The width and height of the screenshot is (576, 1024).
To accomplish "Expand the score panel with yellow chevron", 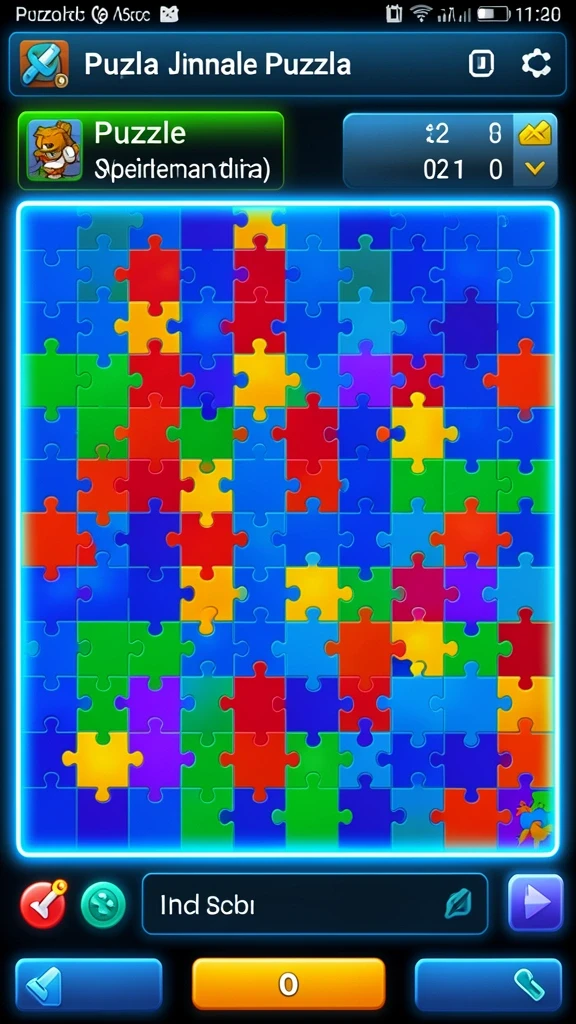I will (x=535, y=169).
